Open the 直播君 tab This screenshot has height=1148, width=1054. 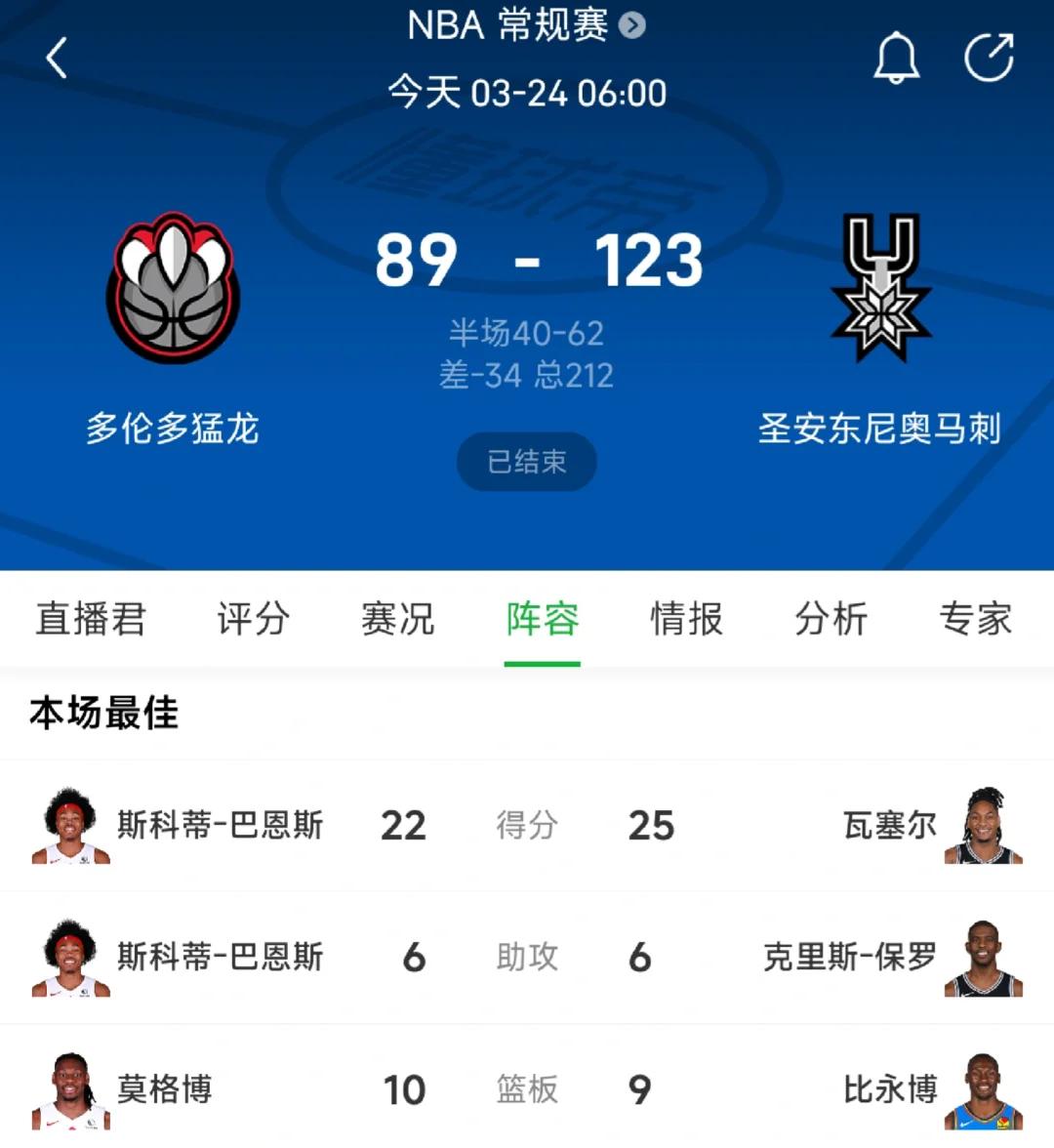tap(90, 620)
